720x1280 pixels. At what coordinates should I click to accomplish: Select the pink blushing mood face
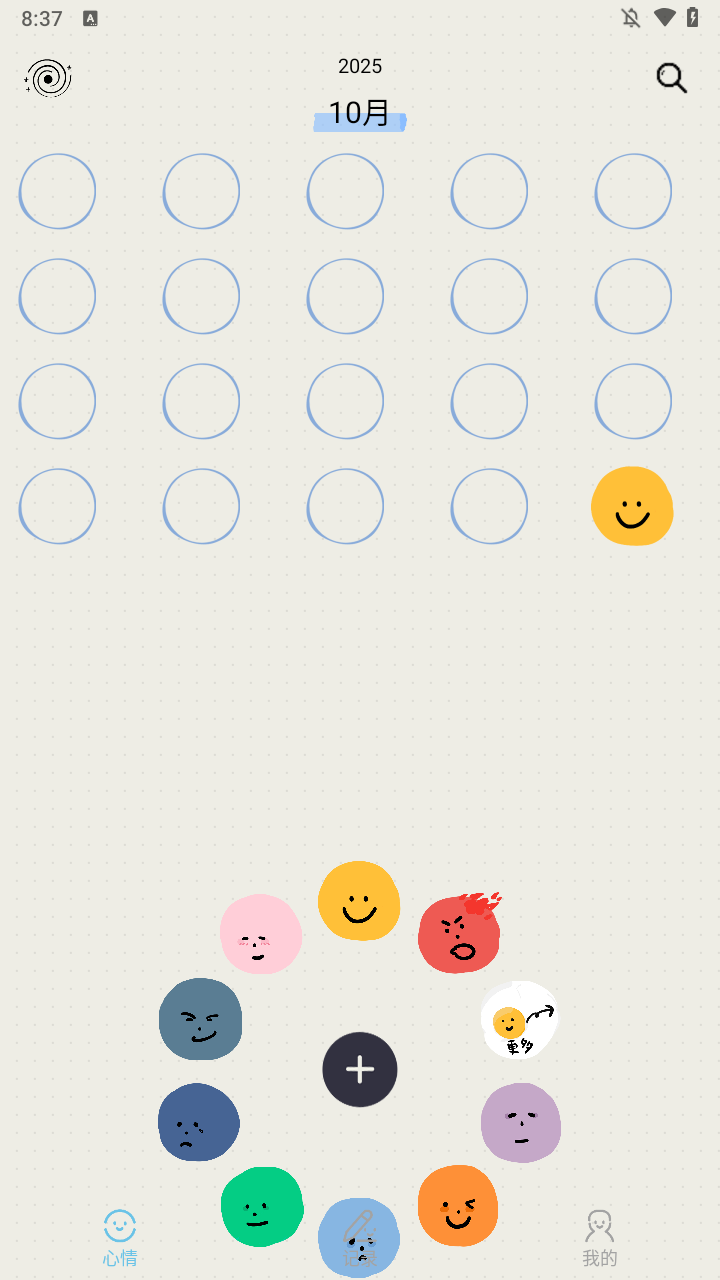260,934
